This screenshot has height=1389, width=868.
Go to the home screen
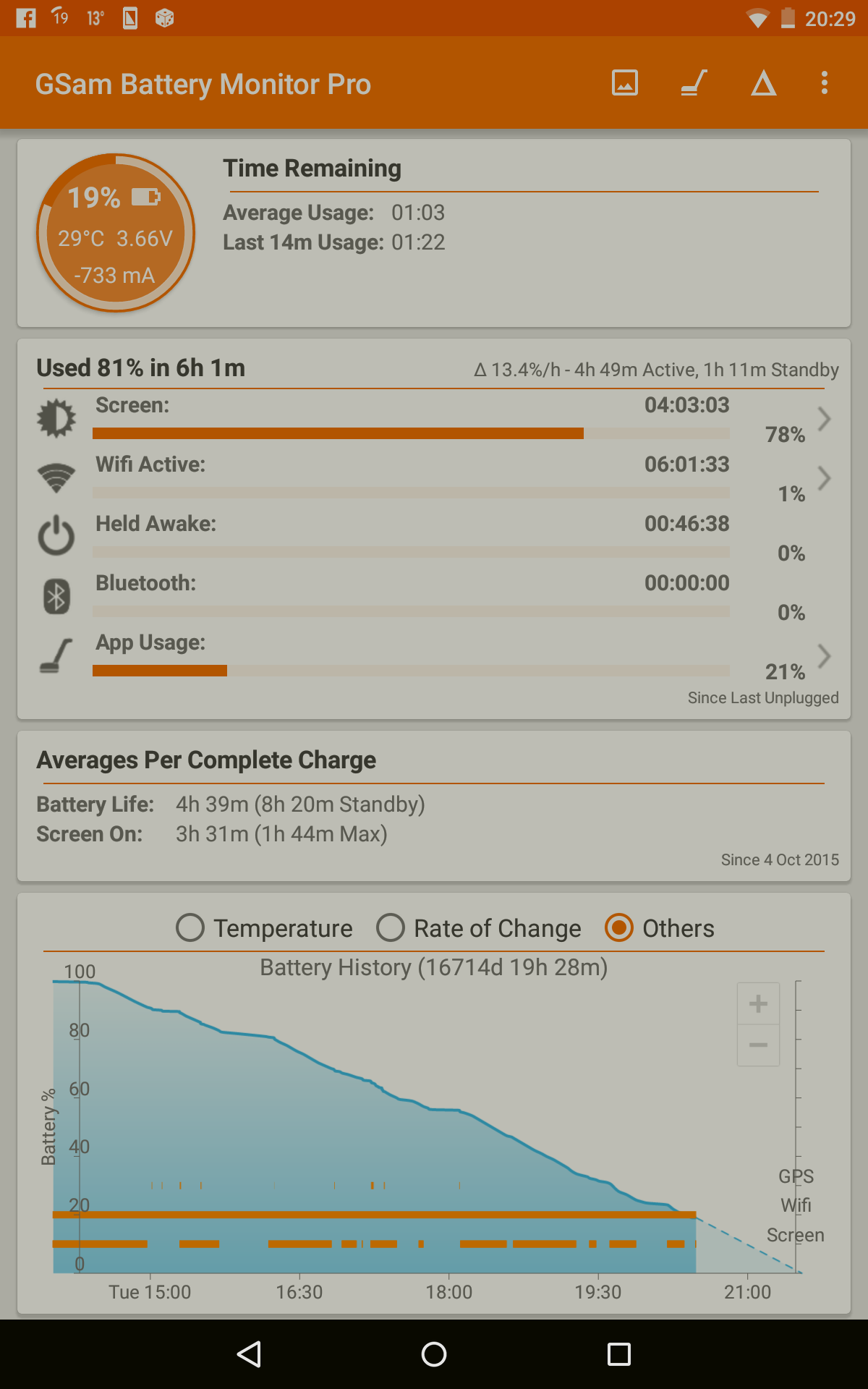434,1354
